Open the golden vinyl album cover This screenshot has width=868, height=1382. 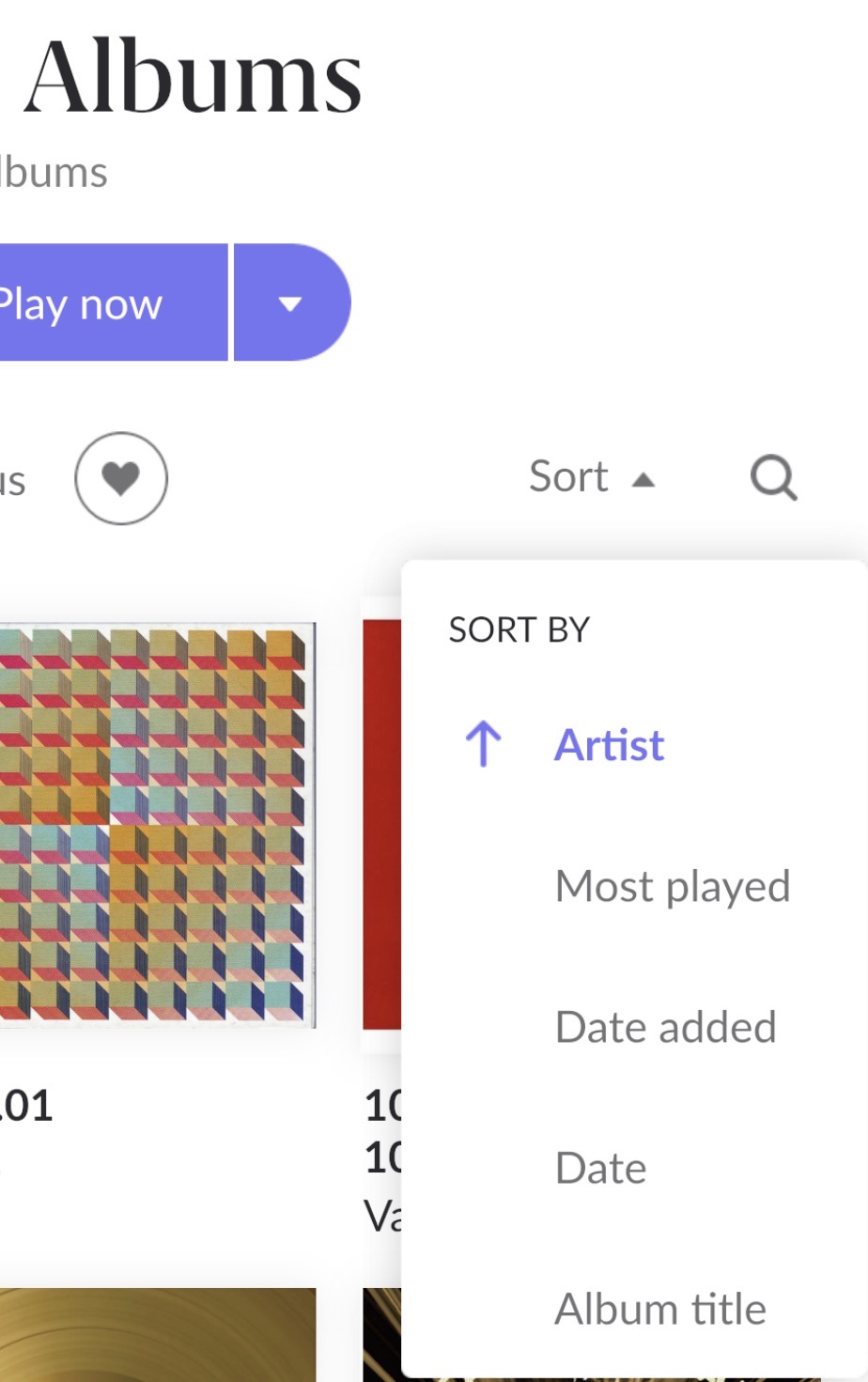[x=155, y=1334]
